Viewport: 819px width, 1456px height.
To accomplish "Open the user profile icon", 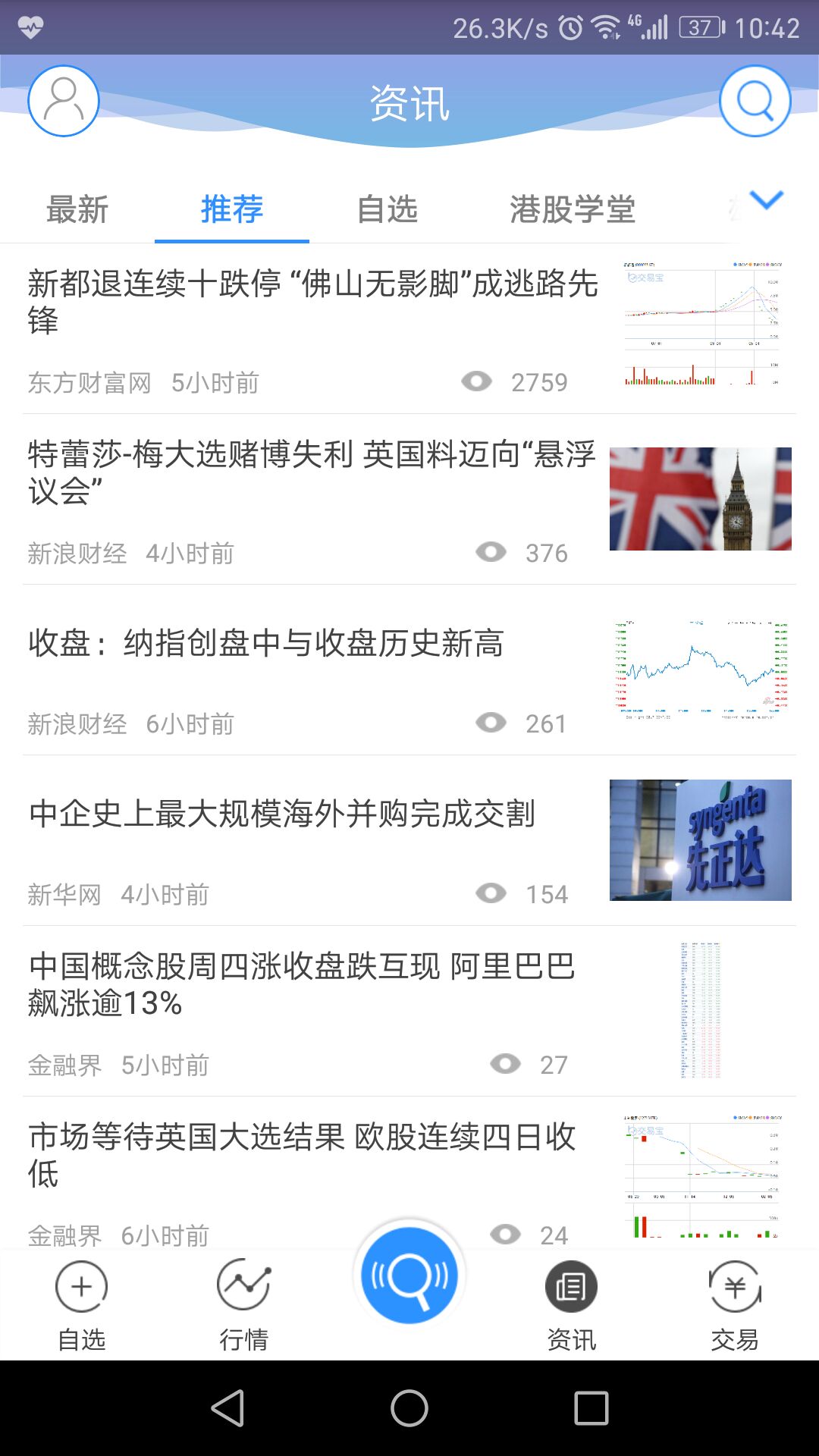I will click(x=64, y=101).
